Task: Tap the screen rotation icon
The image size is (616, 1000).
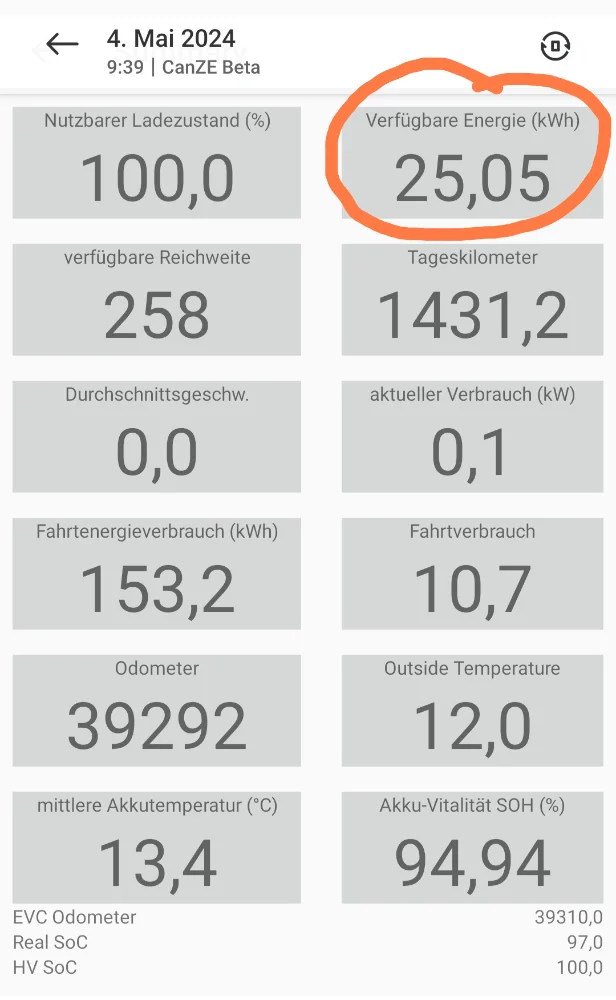Action: pos(555,47)
